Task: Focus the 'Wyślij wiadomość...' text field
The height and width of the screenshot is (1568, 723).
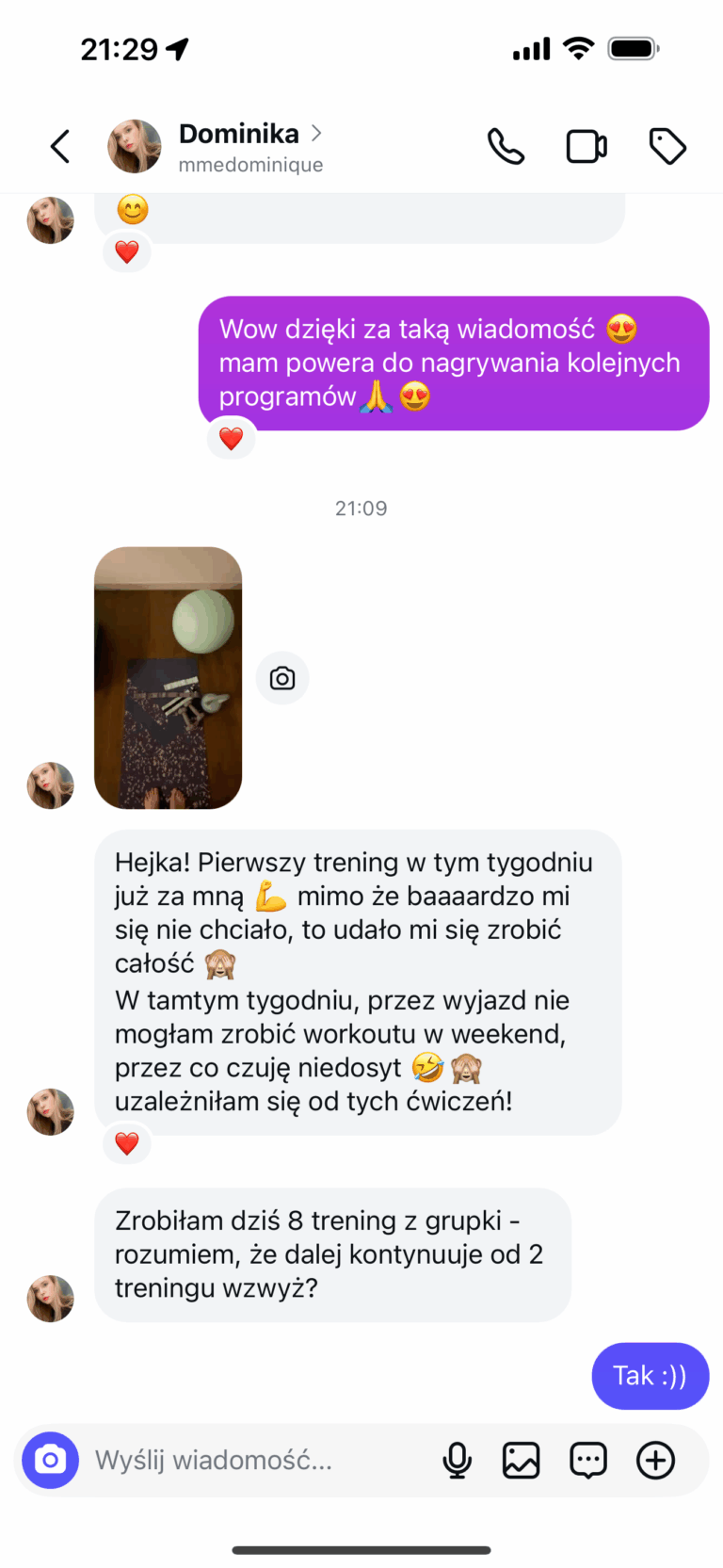Action: [254, 1461]
